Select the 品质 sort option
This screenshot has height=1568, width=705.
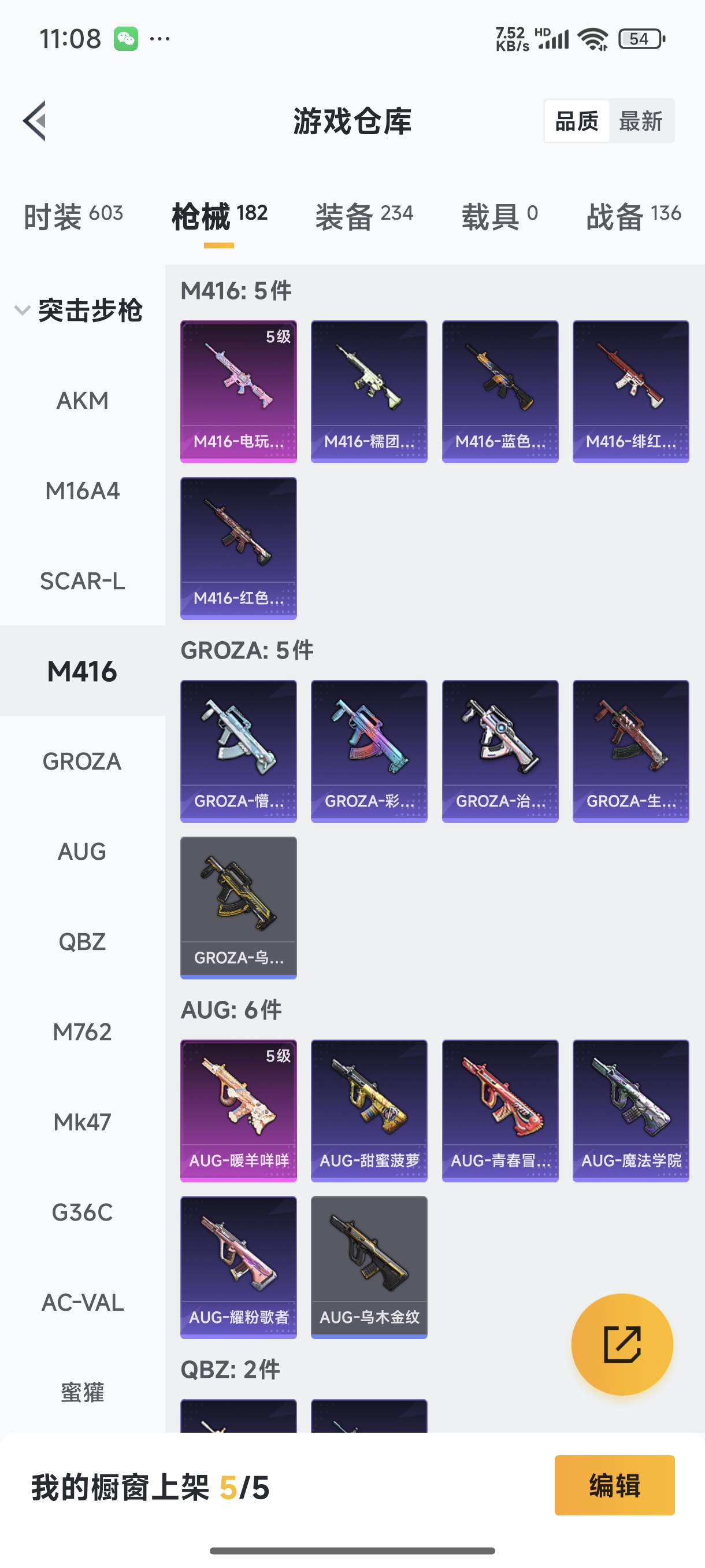pyautogui.click(x=577, y=121)
